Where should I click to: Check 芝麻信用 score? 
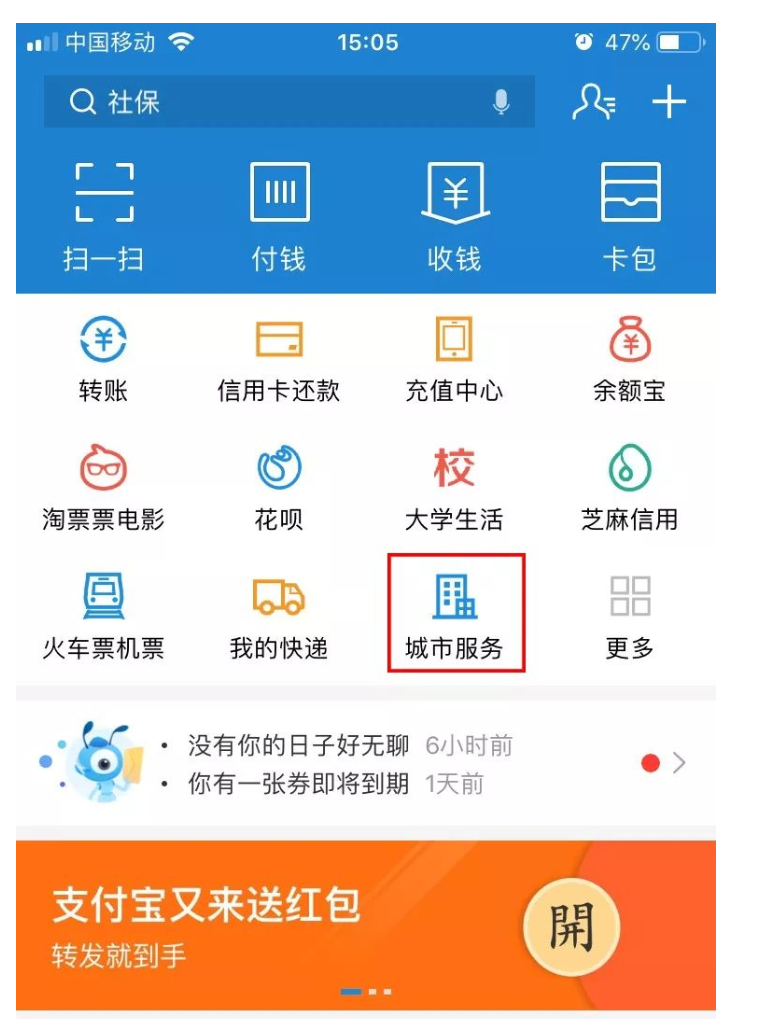pos(630,488)
